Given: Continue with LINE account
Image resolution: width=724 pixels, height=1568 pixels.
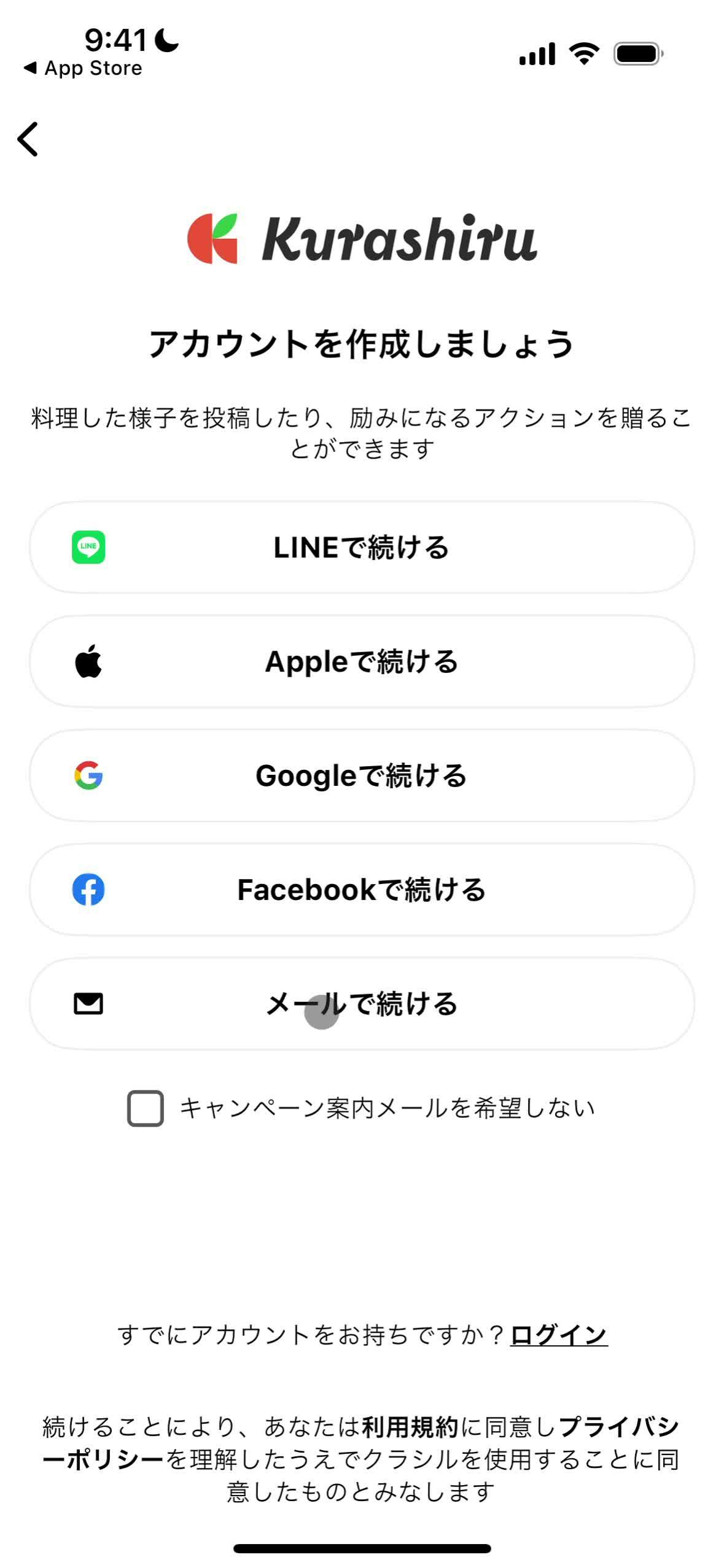Looking at the screenshot, I should (x=362, y=547).
